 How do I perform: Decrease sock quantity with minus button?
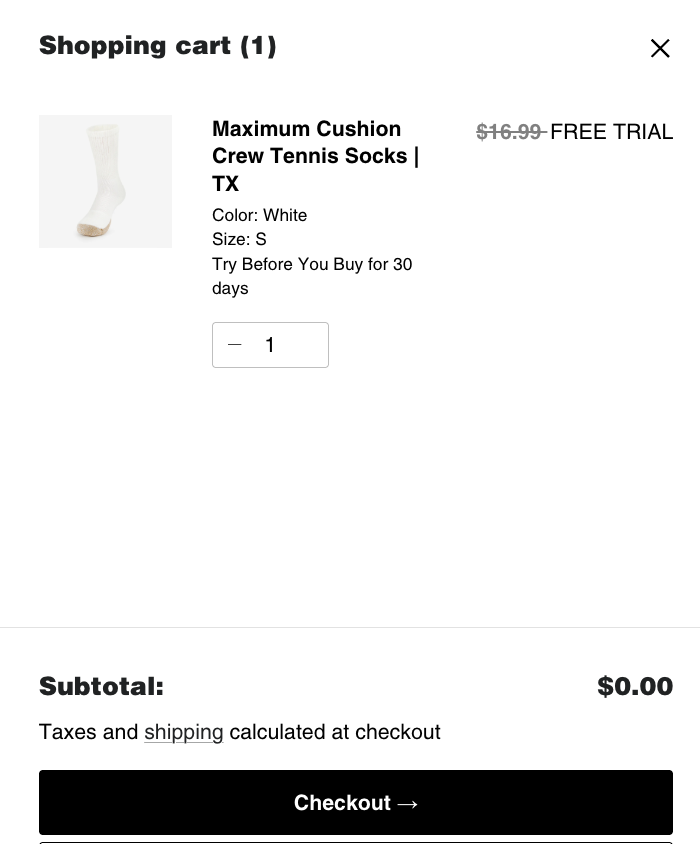pyautogui.click(x=235, y=345)
